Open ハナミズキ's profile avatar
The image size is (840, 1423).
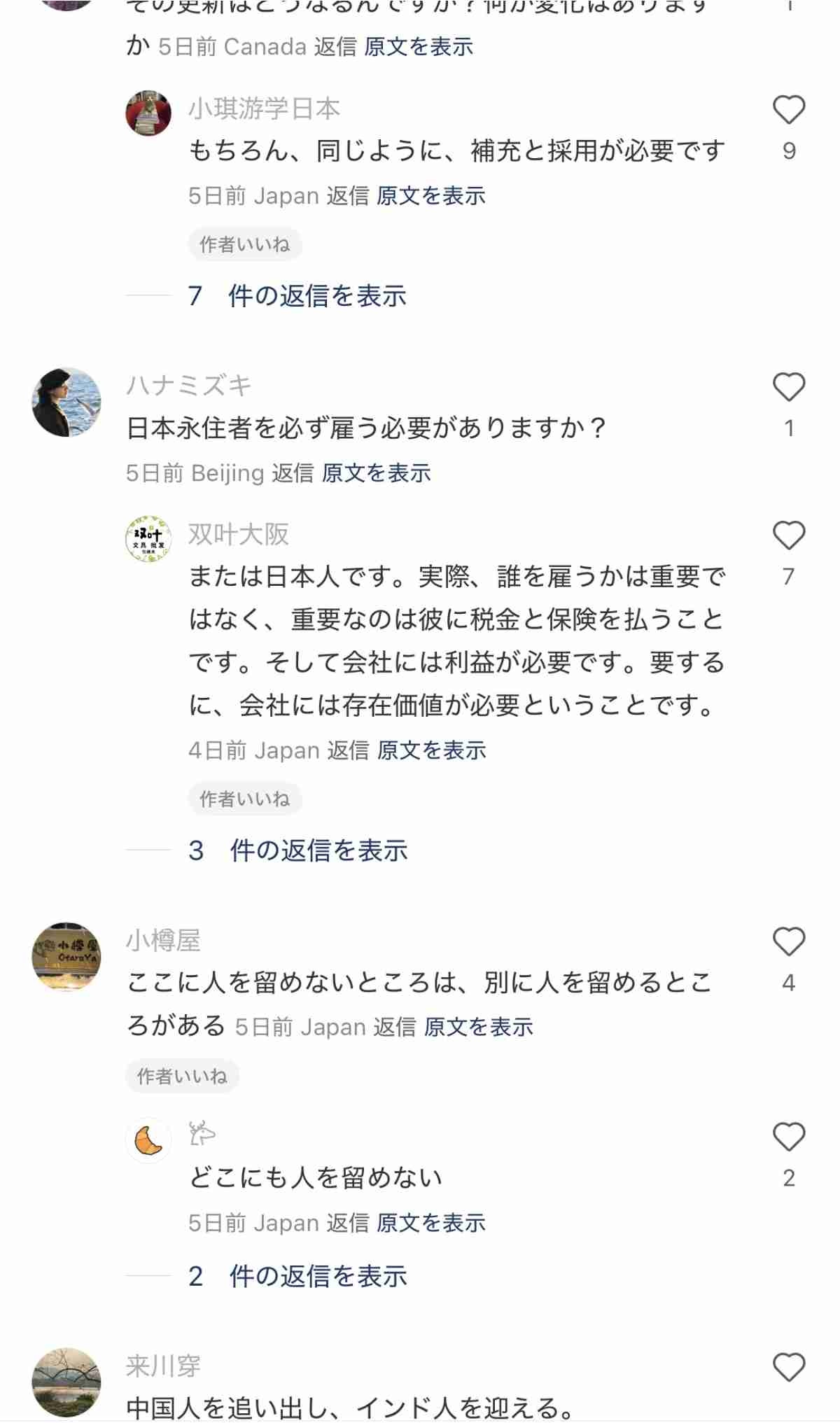coord(66,402)
